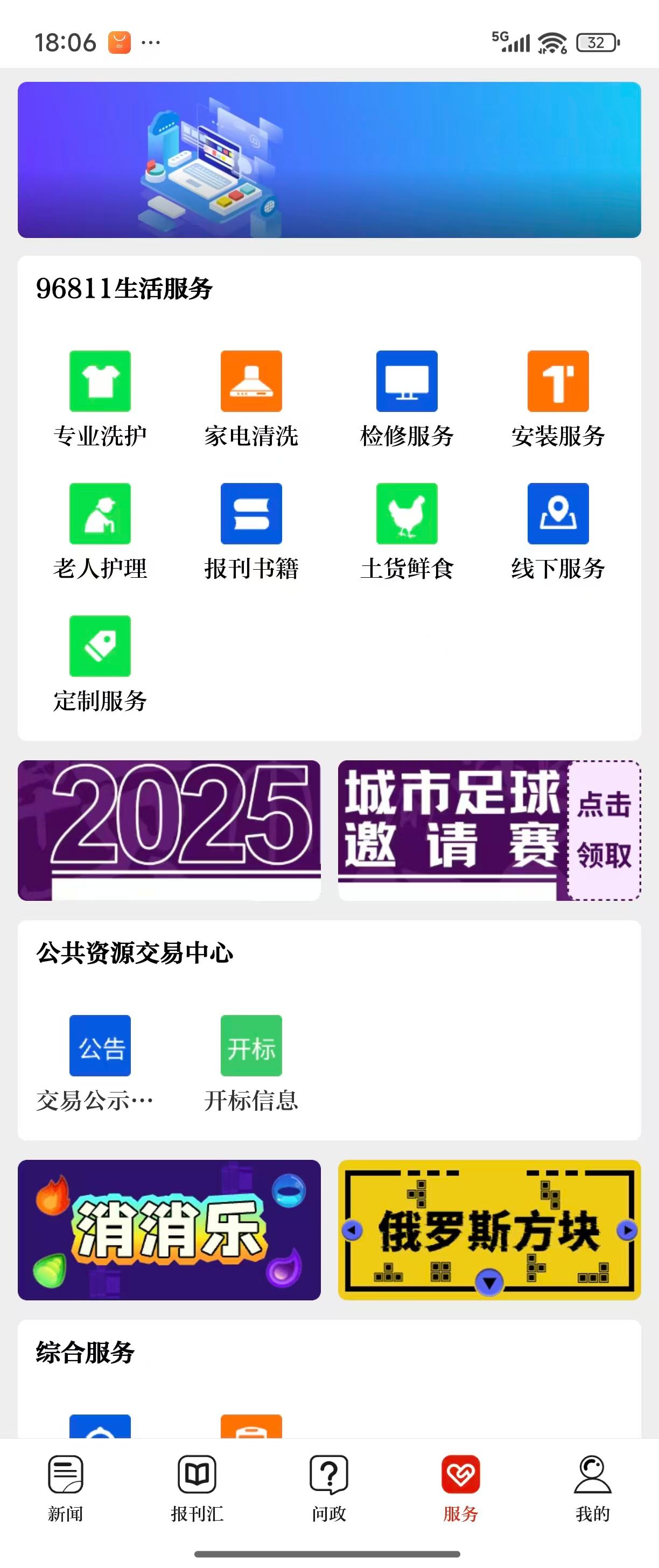Open 定制服务 custom service
Image resolution: width=659 pixels, height=1568 pixels.
click(x=100, y=647)
